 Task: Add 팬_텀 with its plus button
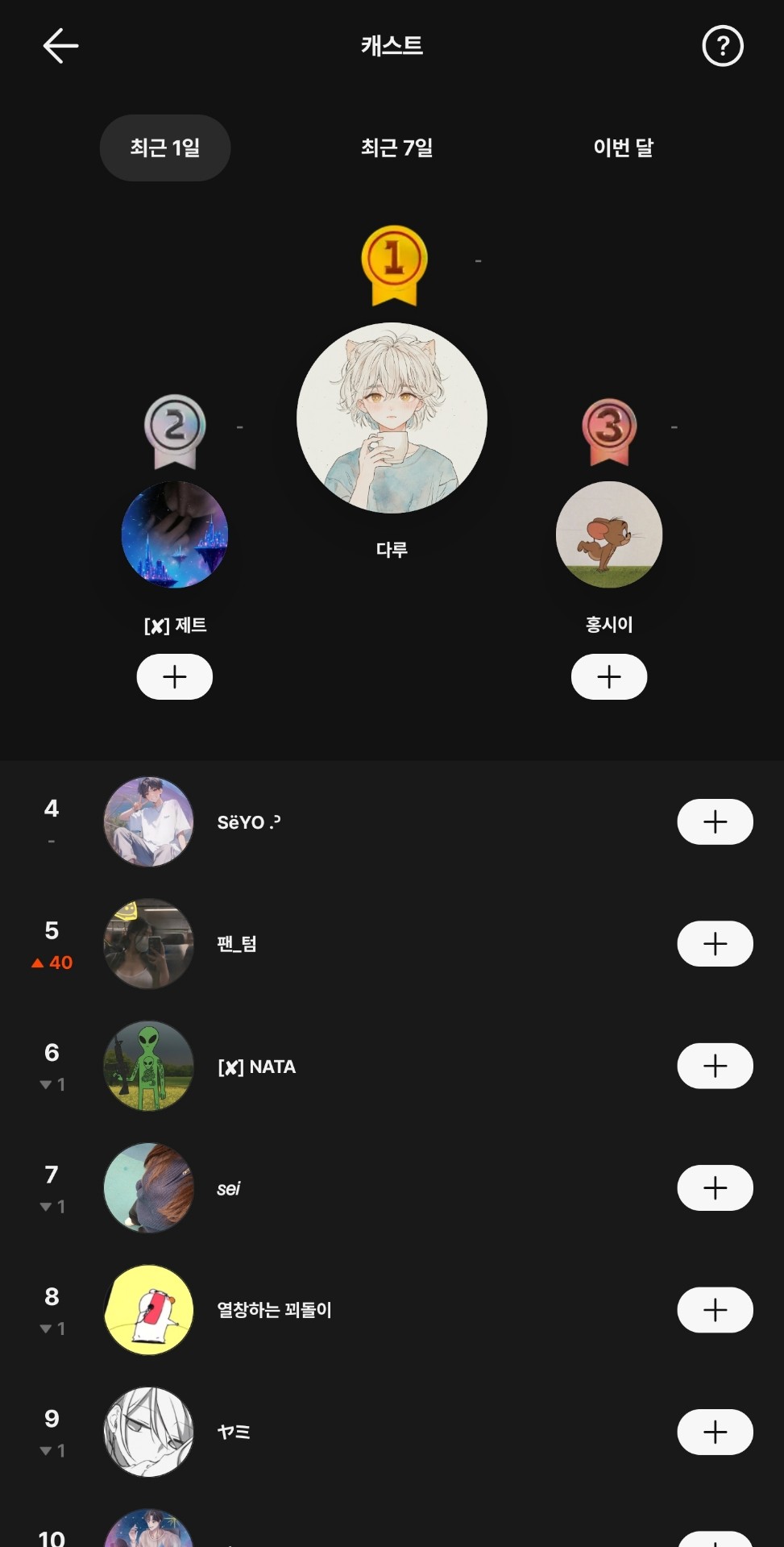coord(715,944)
